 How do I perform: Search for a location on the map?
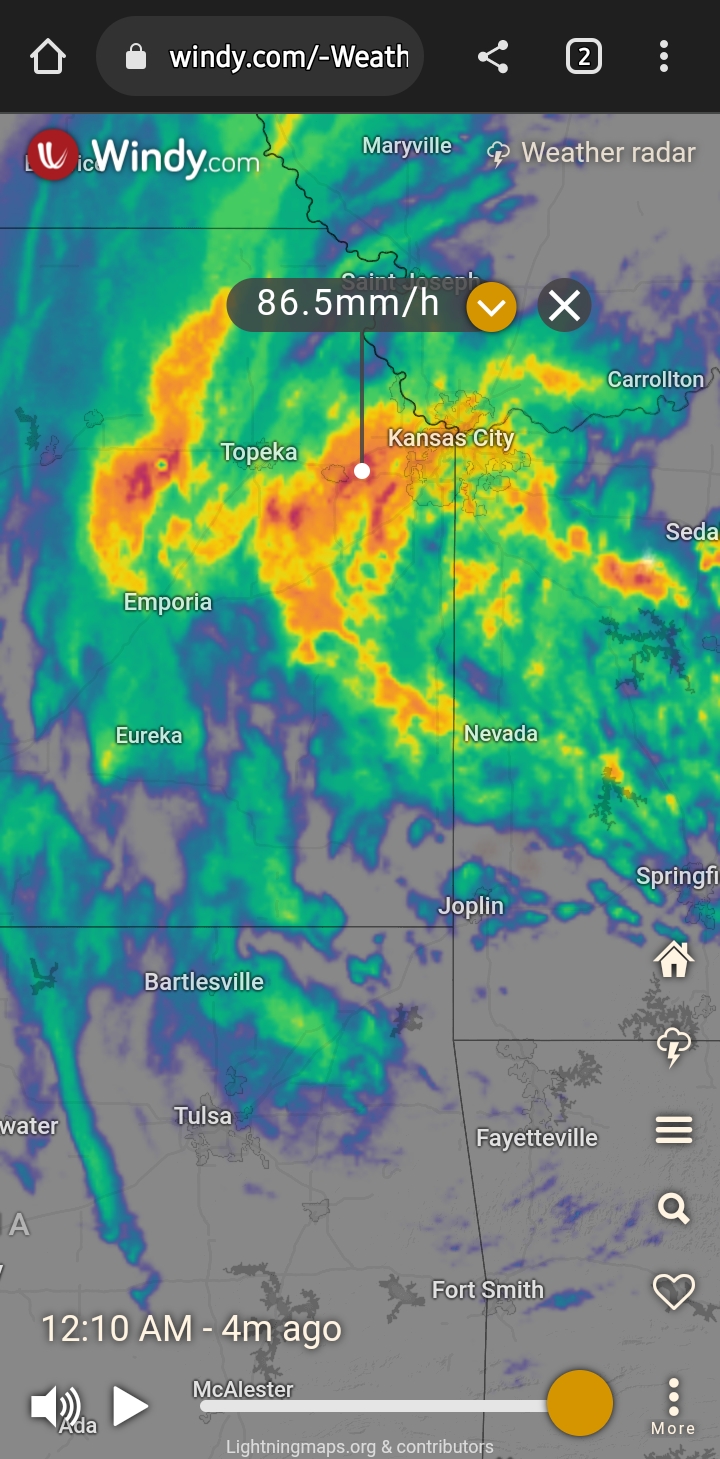coord(674,1210)
